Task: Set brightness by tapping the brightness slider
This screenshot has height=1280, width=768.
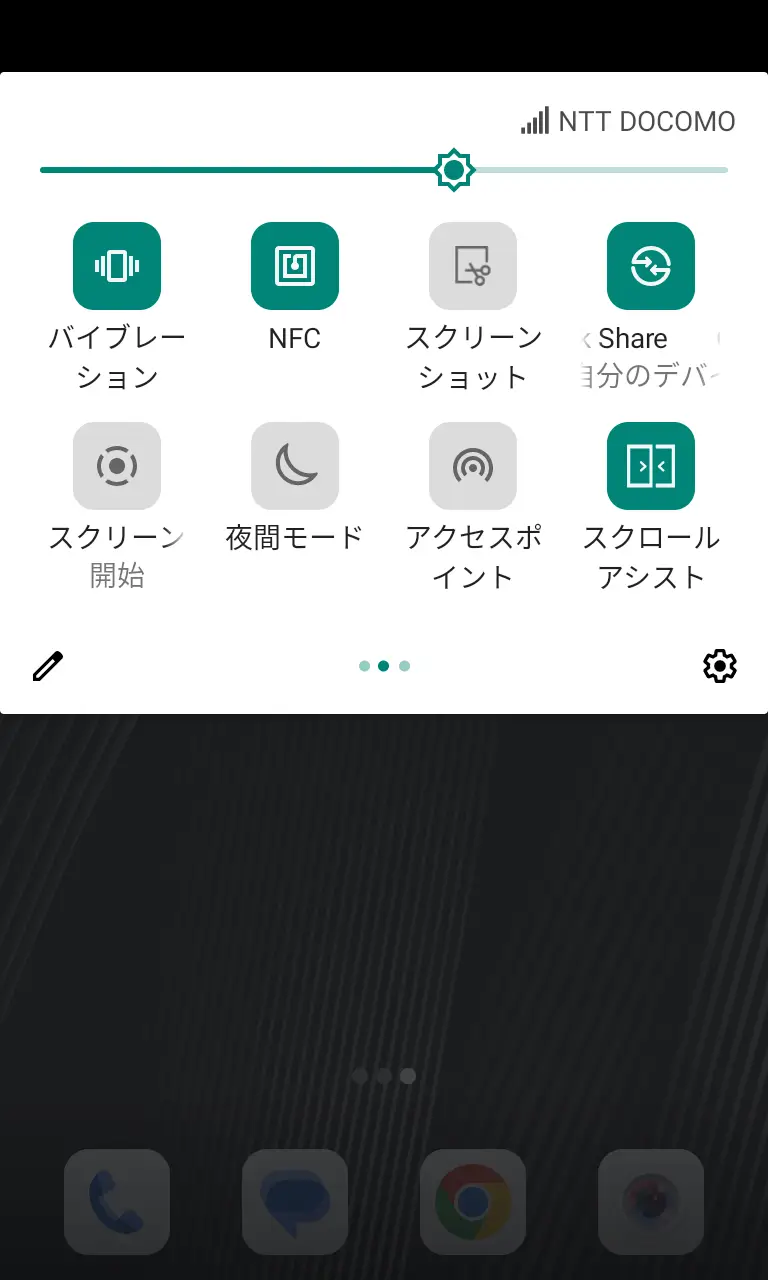Action: point(384,170)
